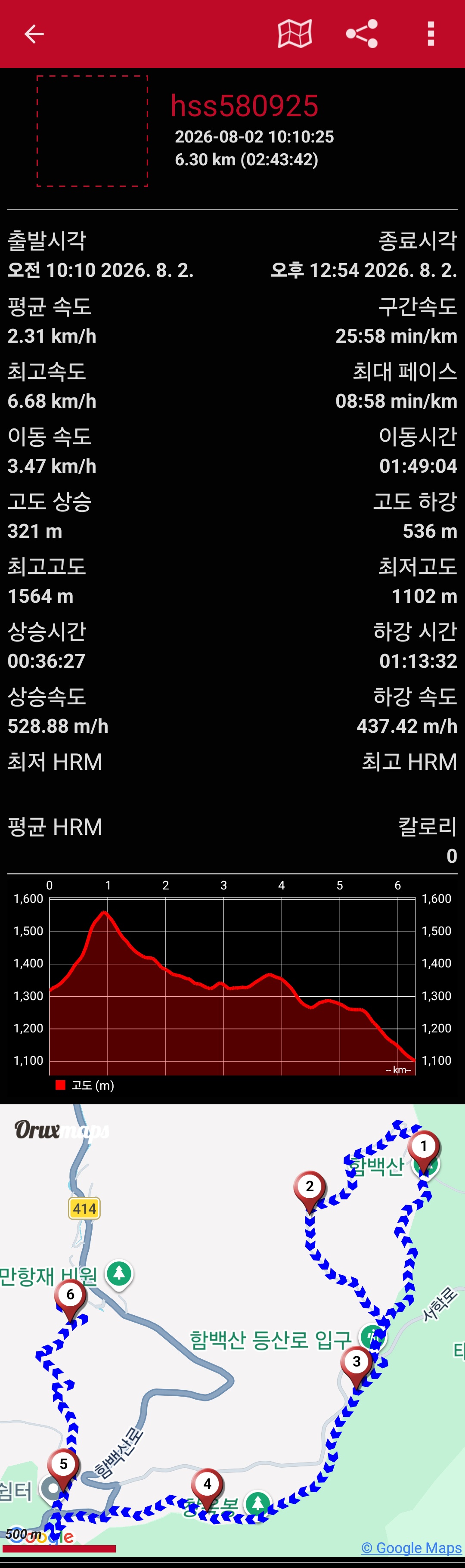
Task: Share this track
Action: (362, 34)
